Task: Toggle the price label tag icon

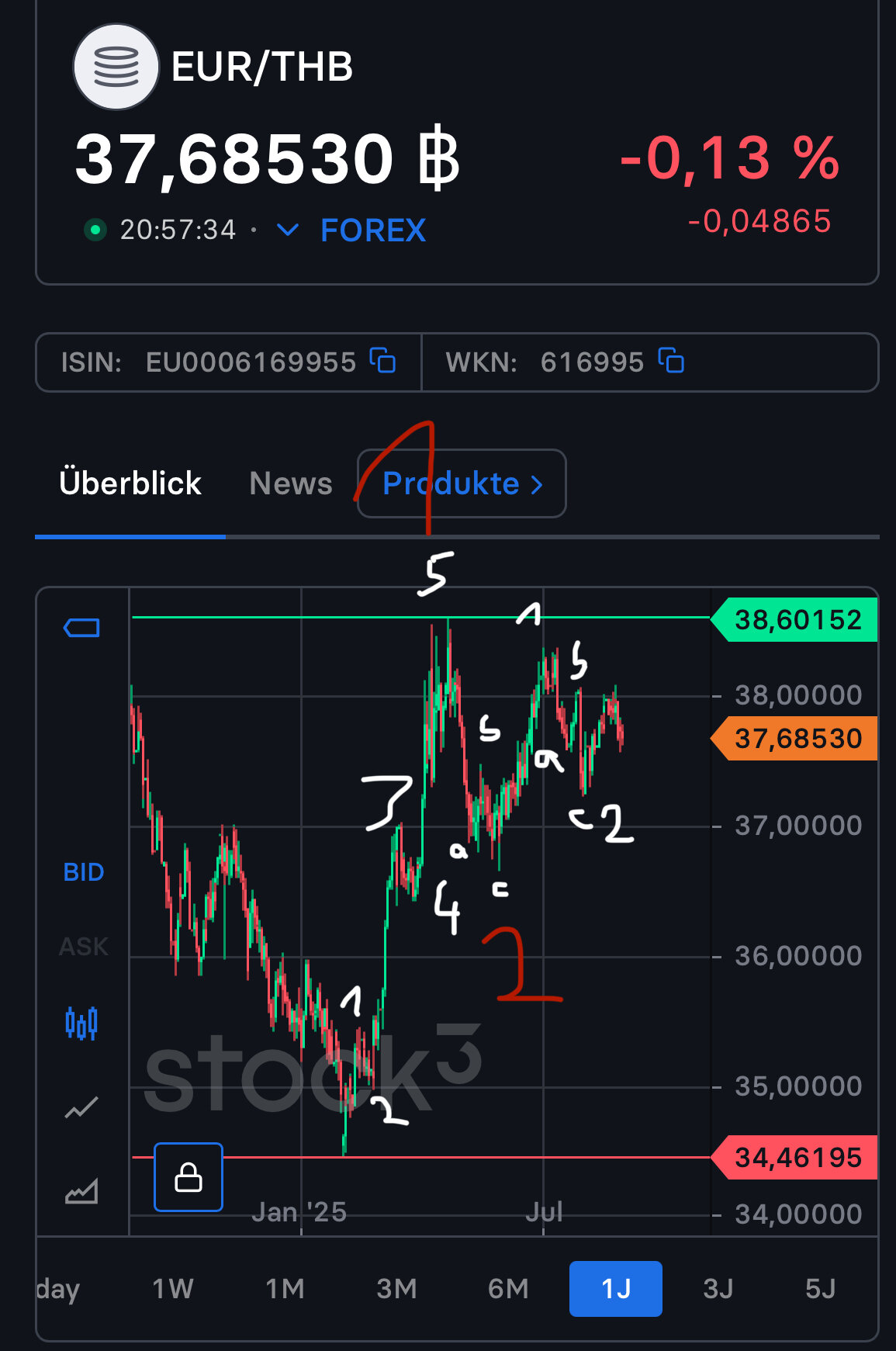Action: pos(81,628)
